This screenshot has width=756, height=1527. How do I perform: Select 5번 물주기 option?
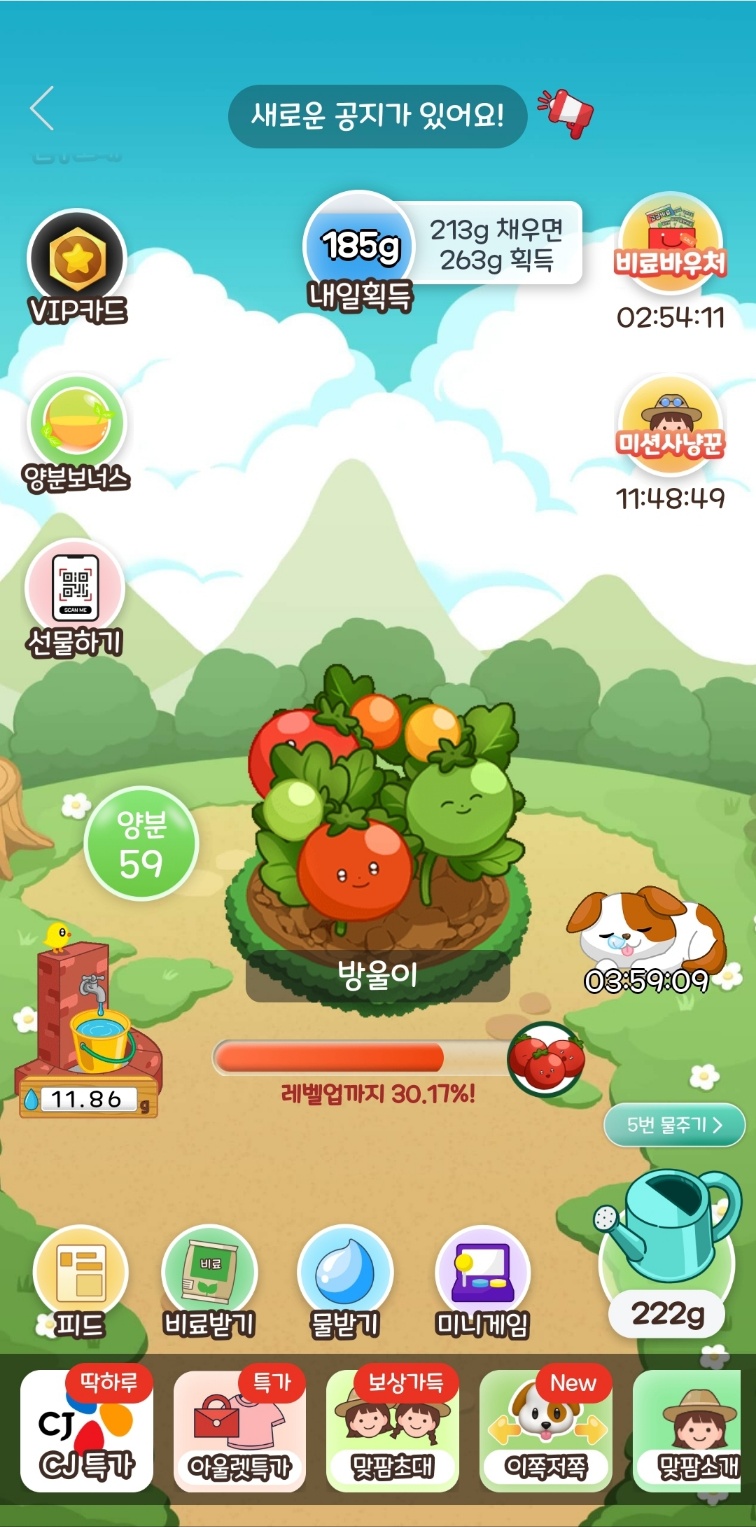click(674, 1125)
